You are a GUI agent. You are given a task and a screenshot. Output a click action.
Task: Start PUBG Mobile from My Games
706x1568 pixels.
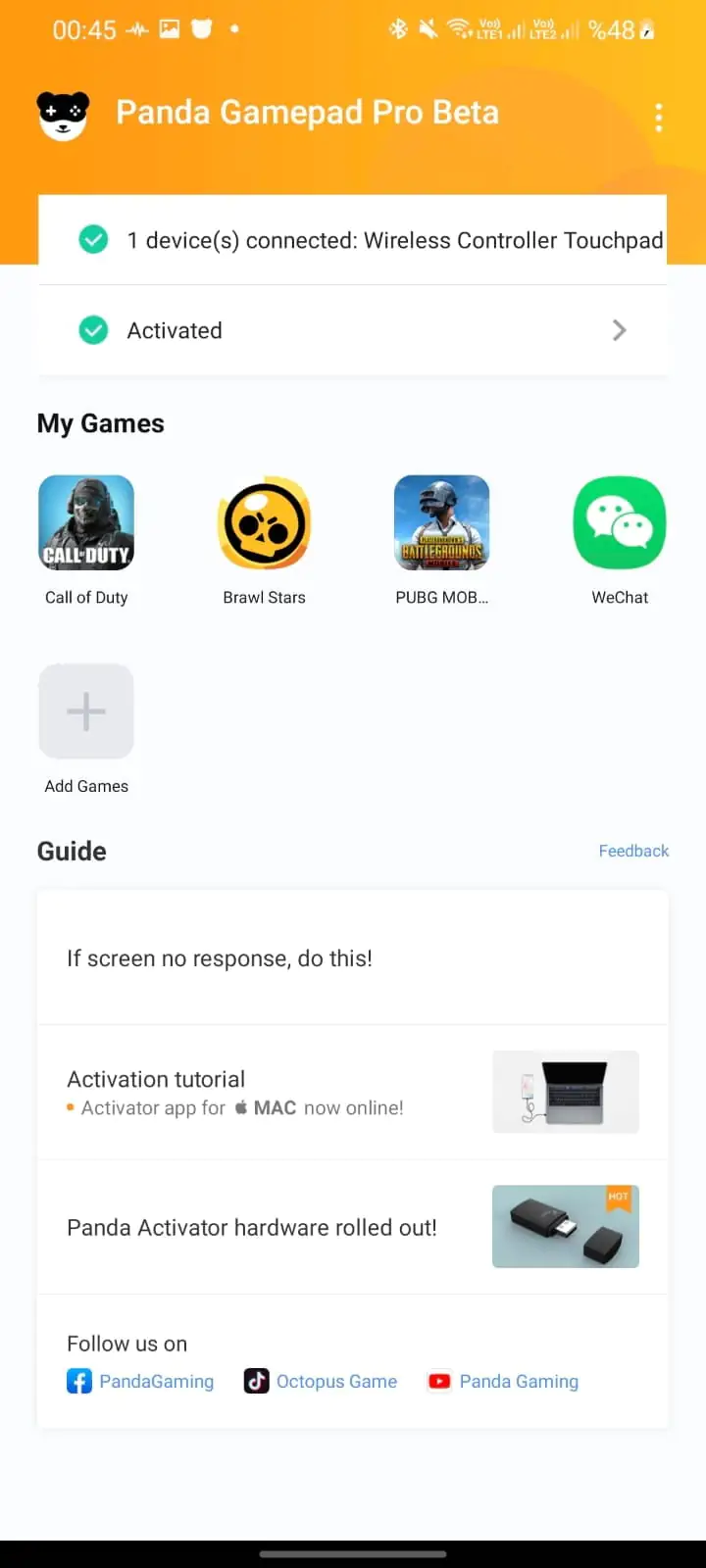click(x=441, y=523)
